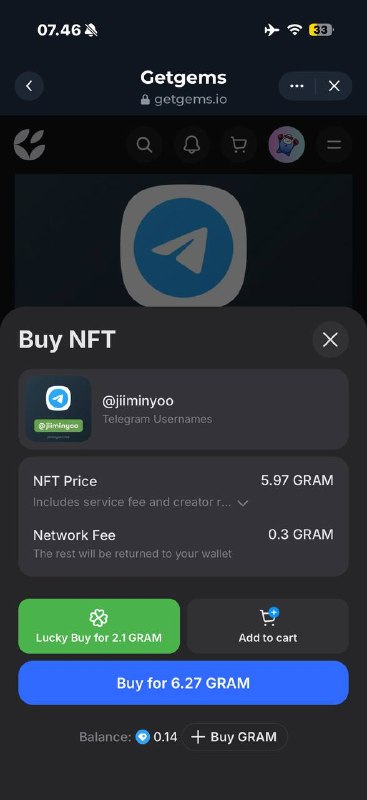
Task: Go back using the header arrow
Action: point(29,86)
